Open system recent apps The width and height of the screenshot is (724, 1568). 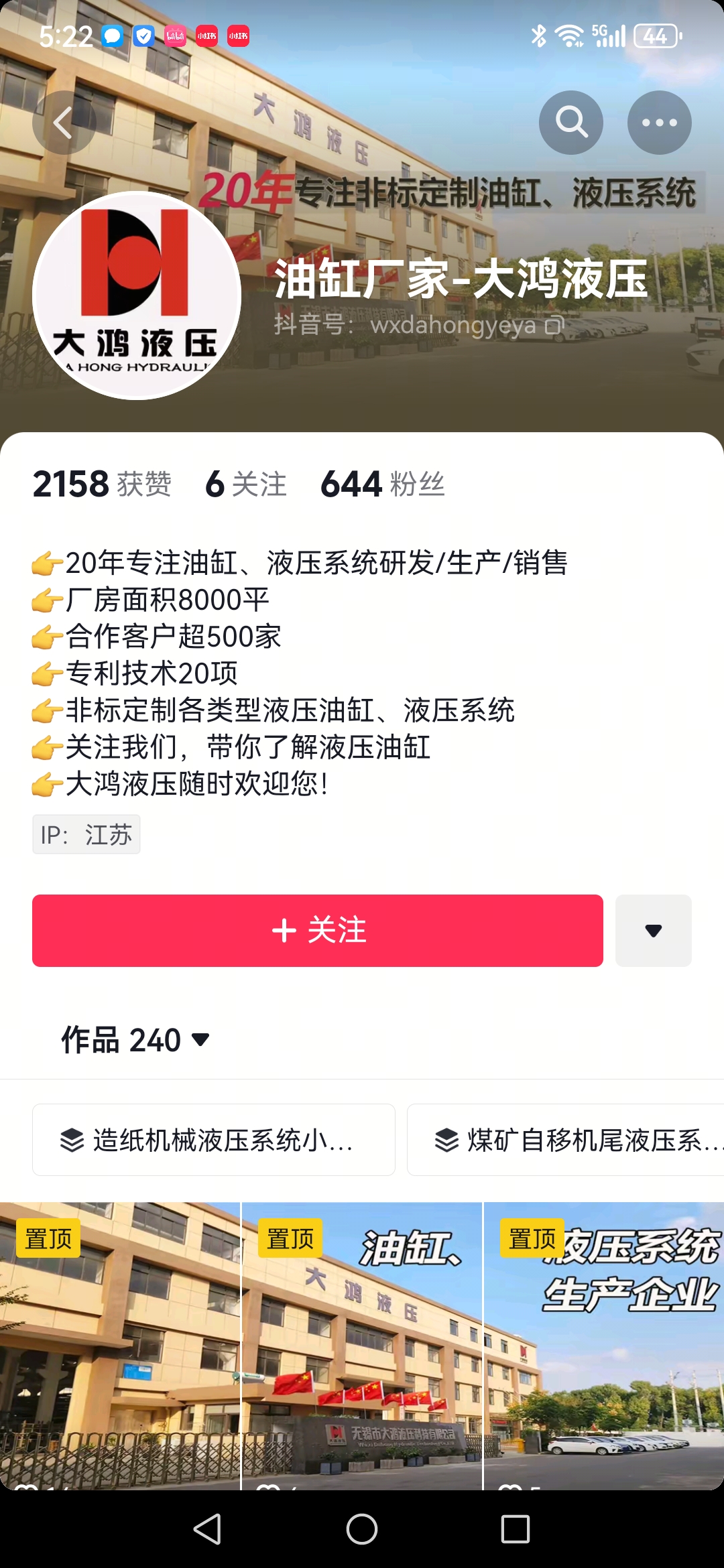pyautogui.click(x=516, y=1529)
